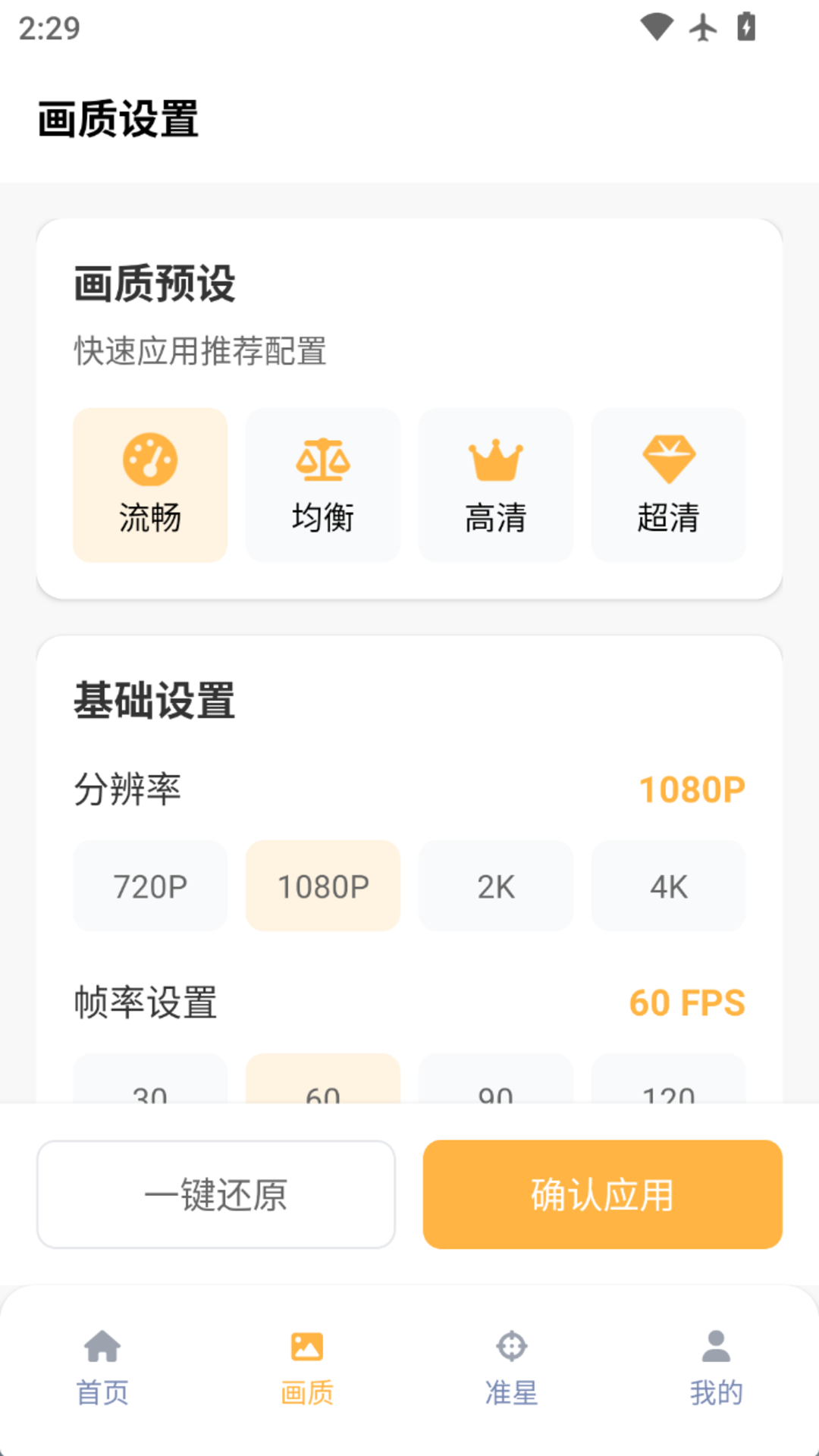Select the 720P resolution option
Image resolution: width=819 pixels, height=1456 pixels.
pos(149,885)
